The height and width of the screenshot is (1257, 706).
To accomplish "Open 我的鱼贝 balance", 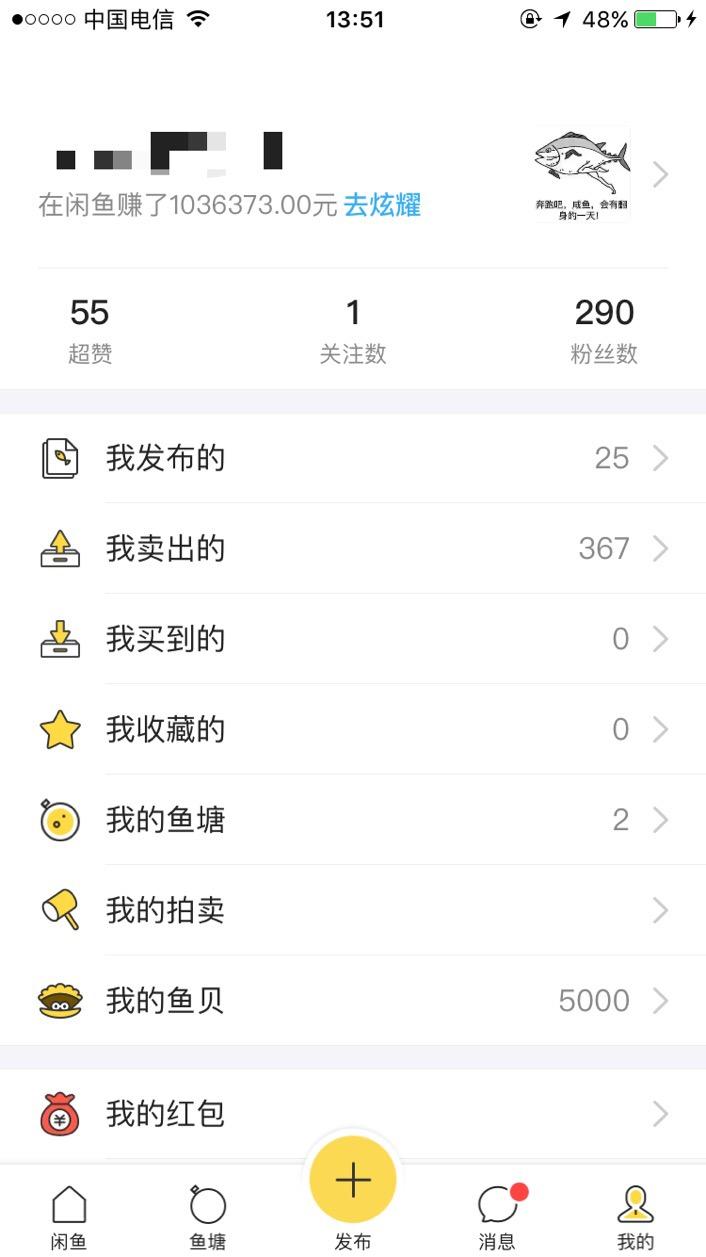I will (353, 1000).
